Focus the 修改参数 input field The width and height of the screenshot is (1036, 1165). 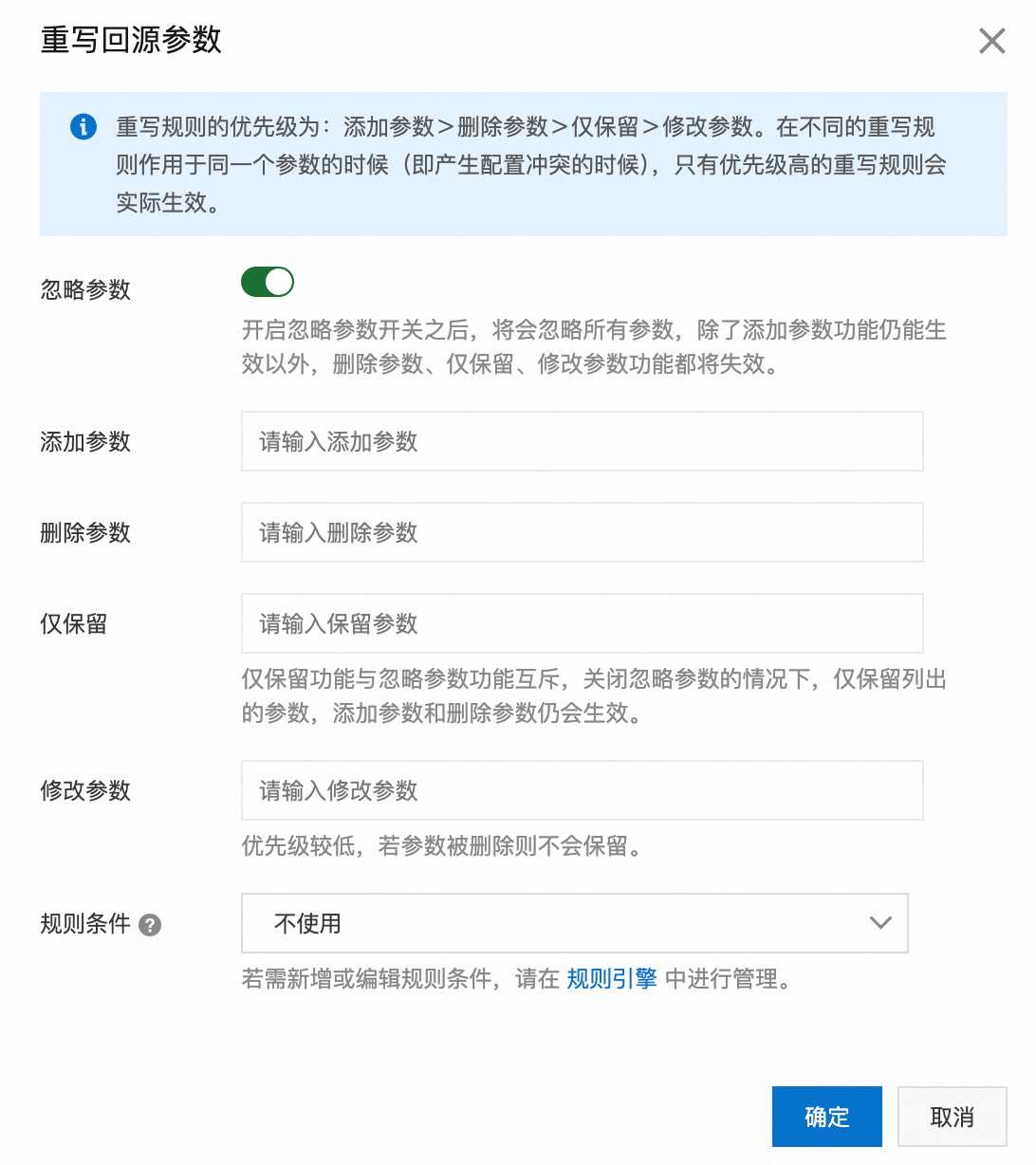coord(582,790)
